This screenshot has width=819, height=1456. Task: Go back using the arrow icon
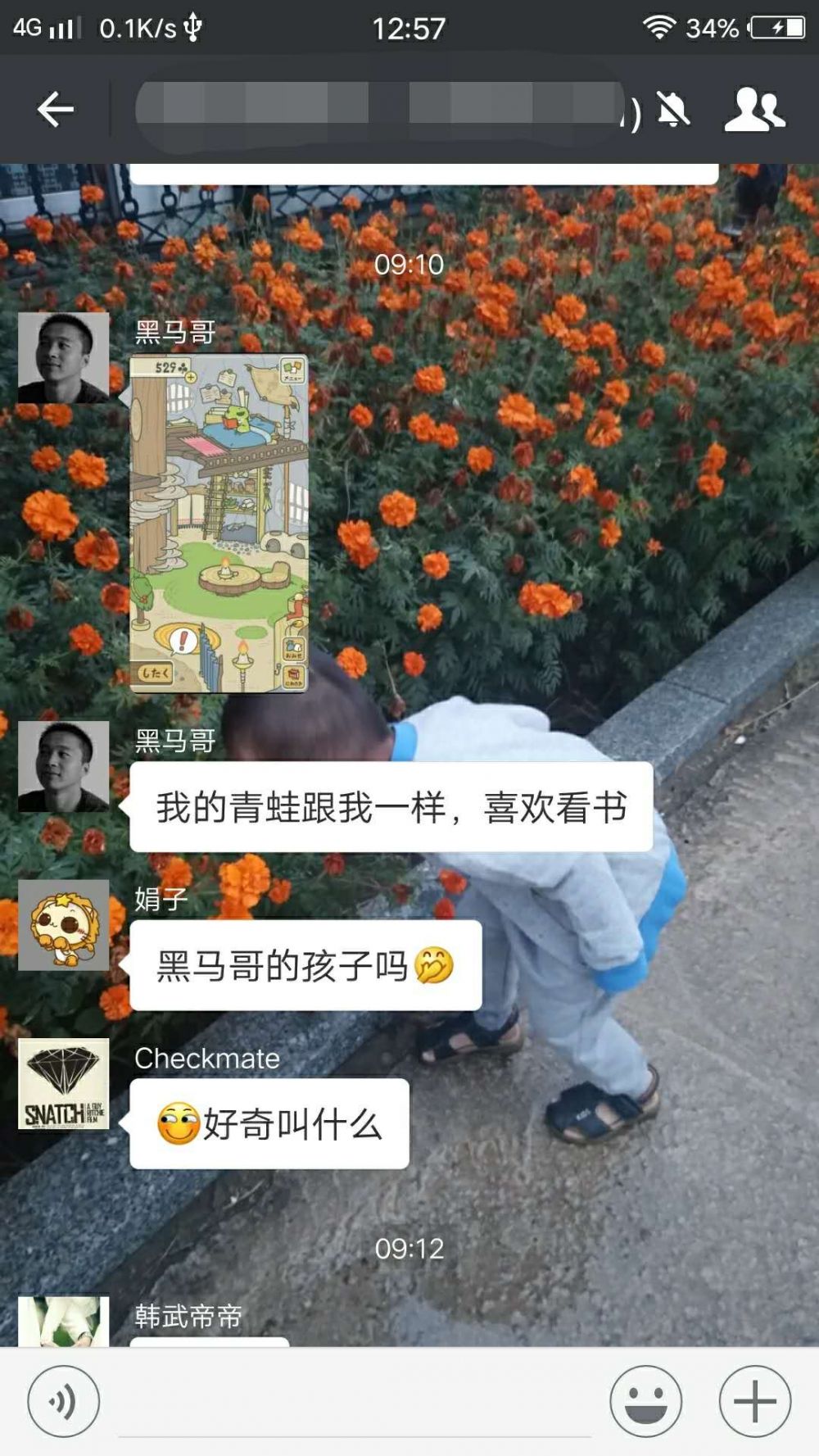pyautogui.click(x=56, y=109)
